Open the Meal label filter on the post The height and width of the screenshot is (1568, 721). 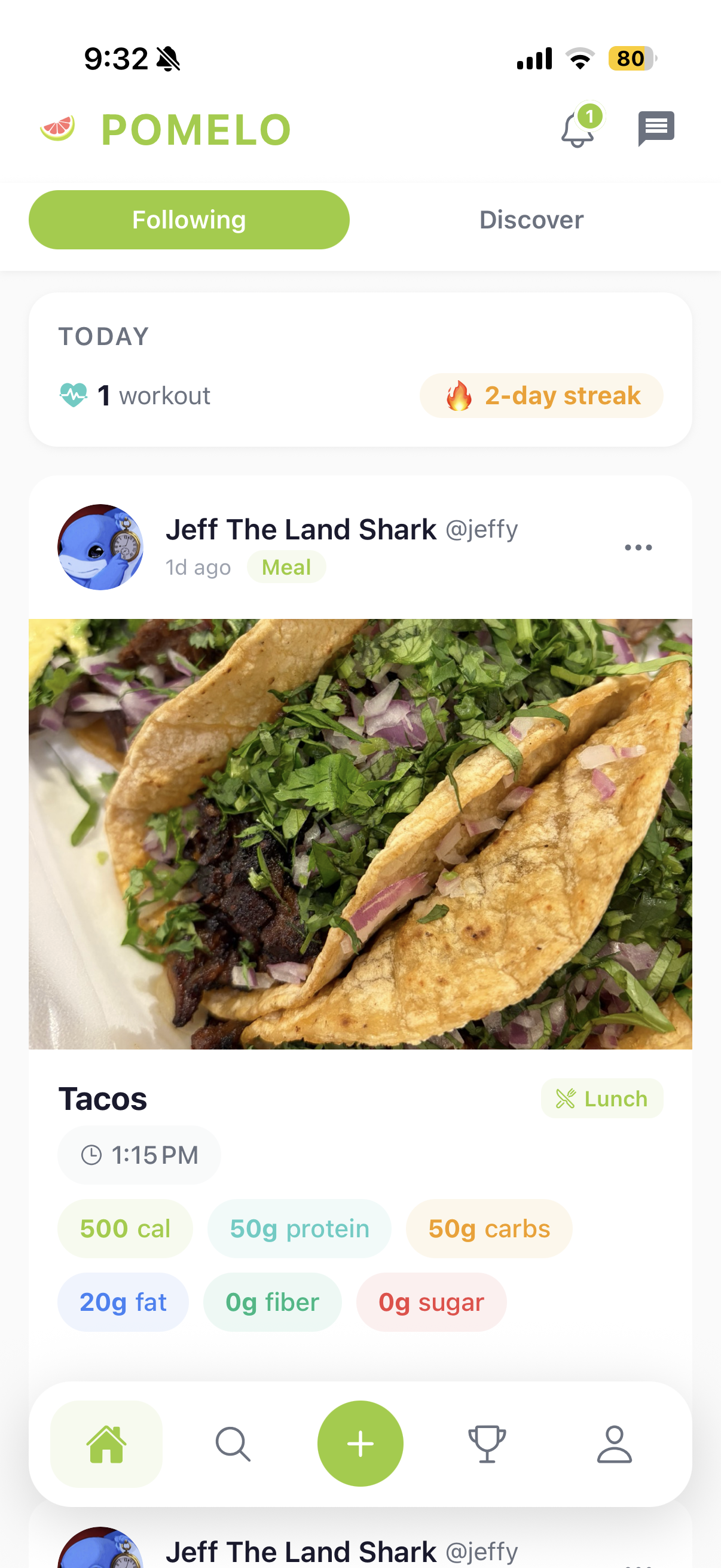click(x=286, y=566)
